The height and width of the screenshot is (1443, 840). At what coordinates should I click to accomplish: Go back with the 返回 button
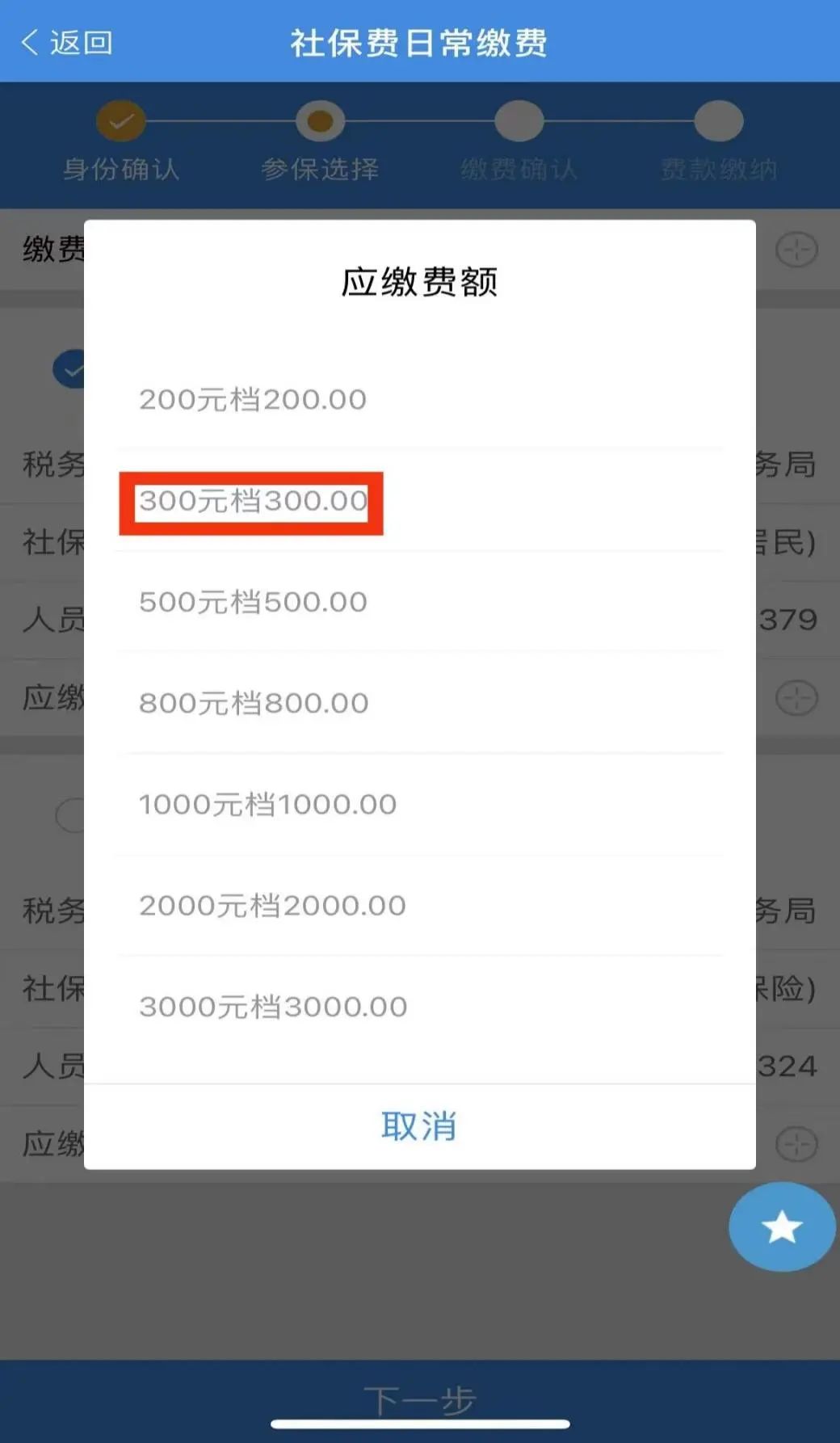click(67, 42)
